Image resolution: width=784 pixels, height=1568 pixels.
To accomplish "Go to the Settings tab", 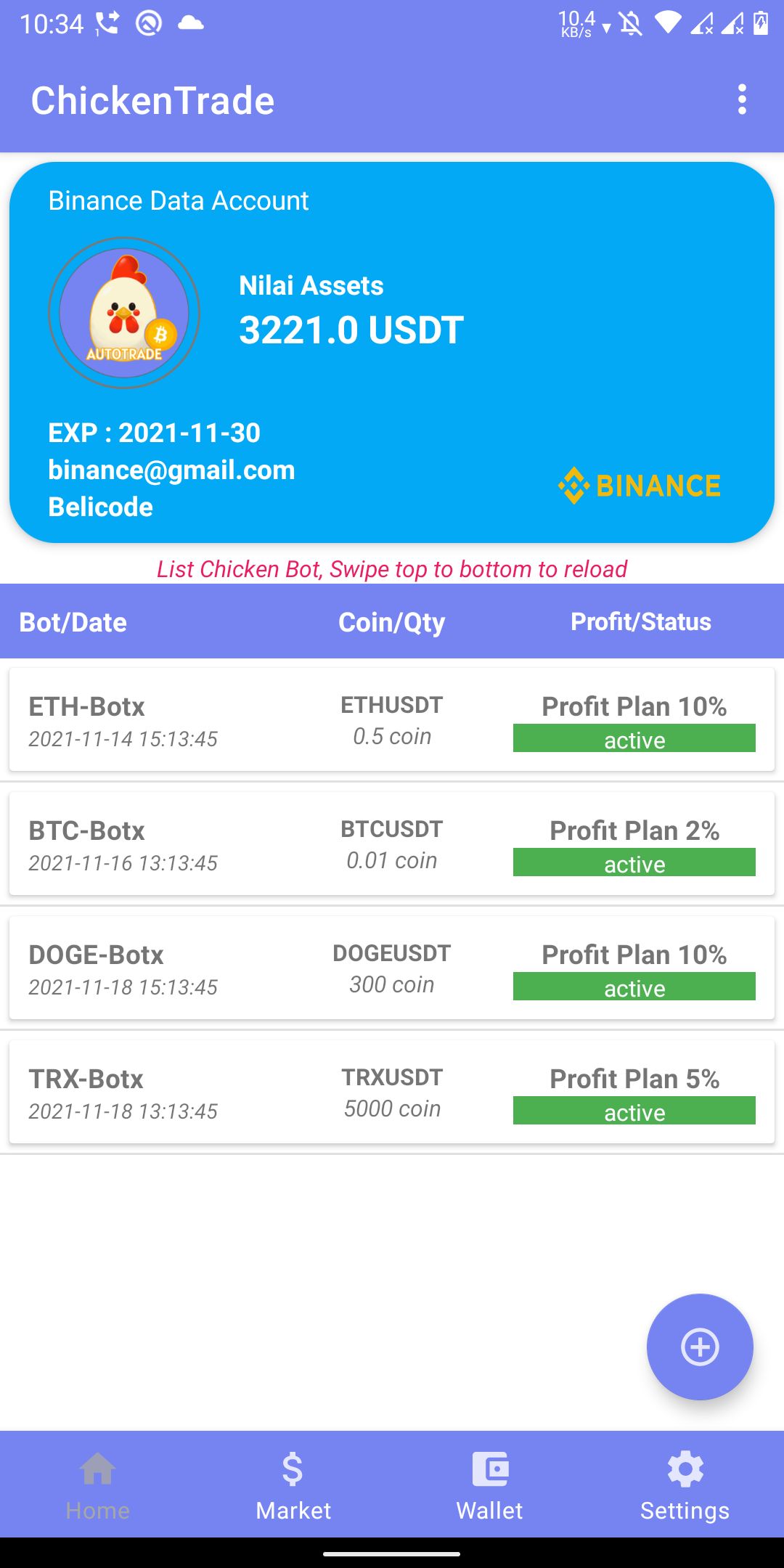I will tap(685, 1485).
